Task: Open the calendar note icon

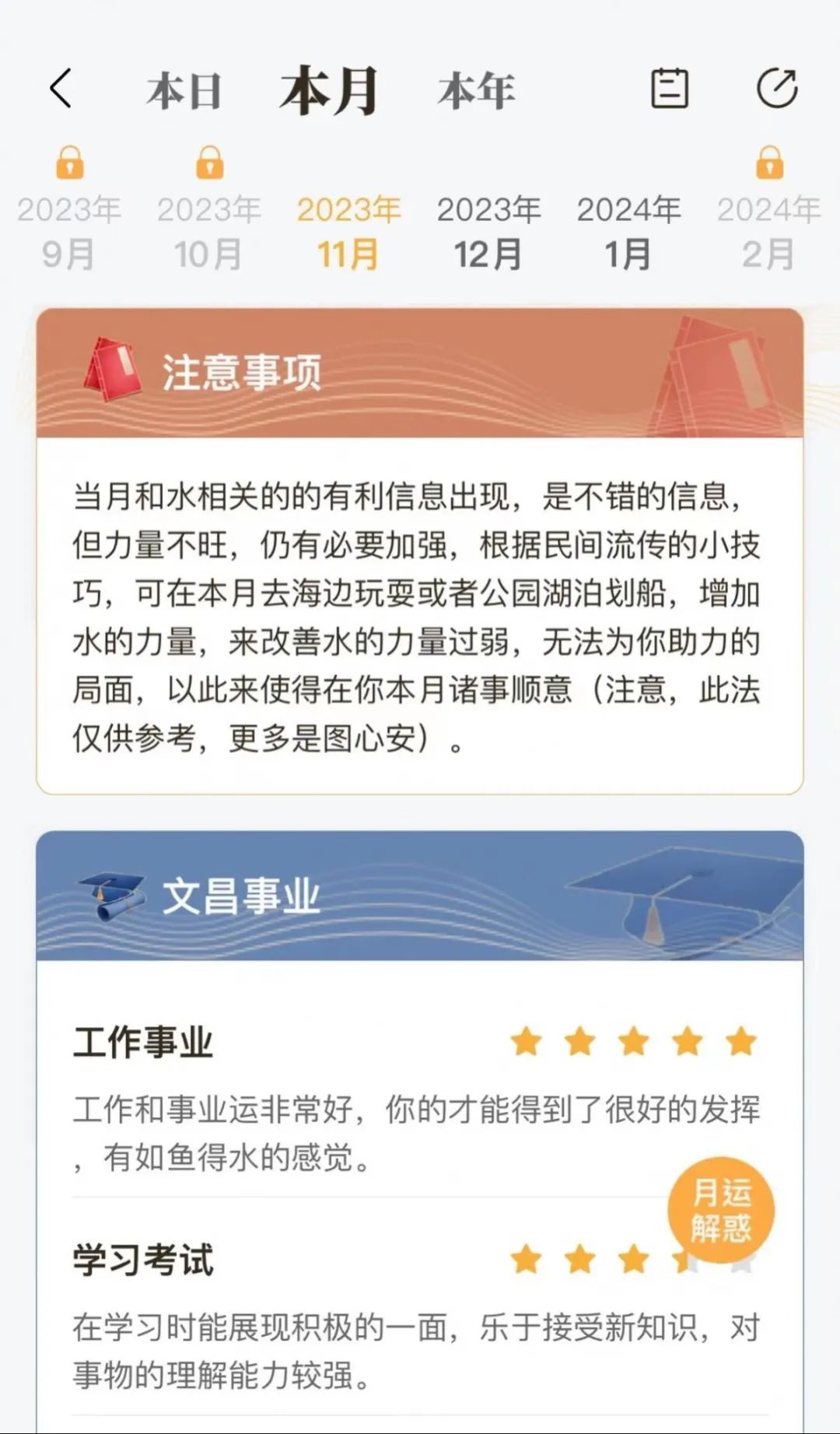Action: tap(669, 88)
